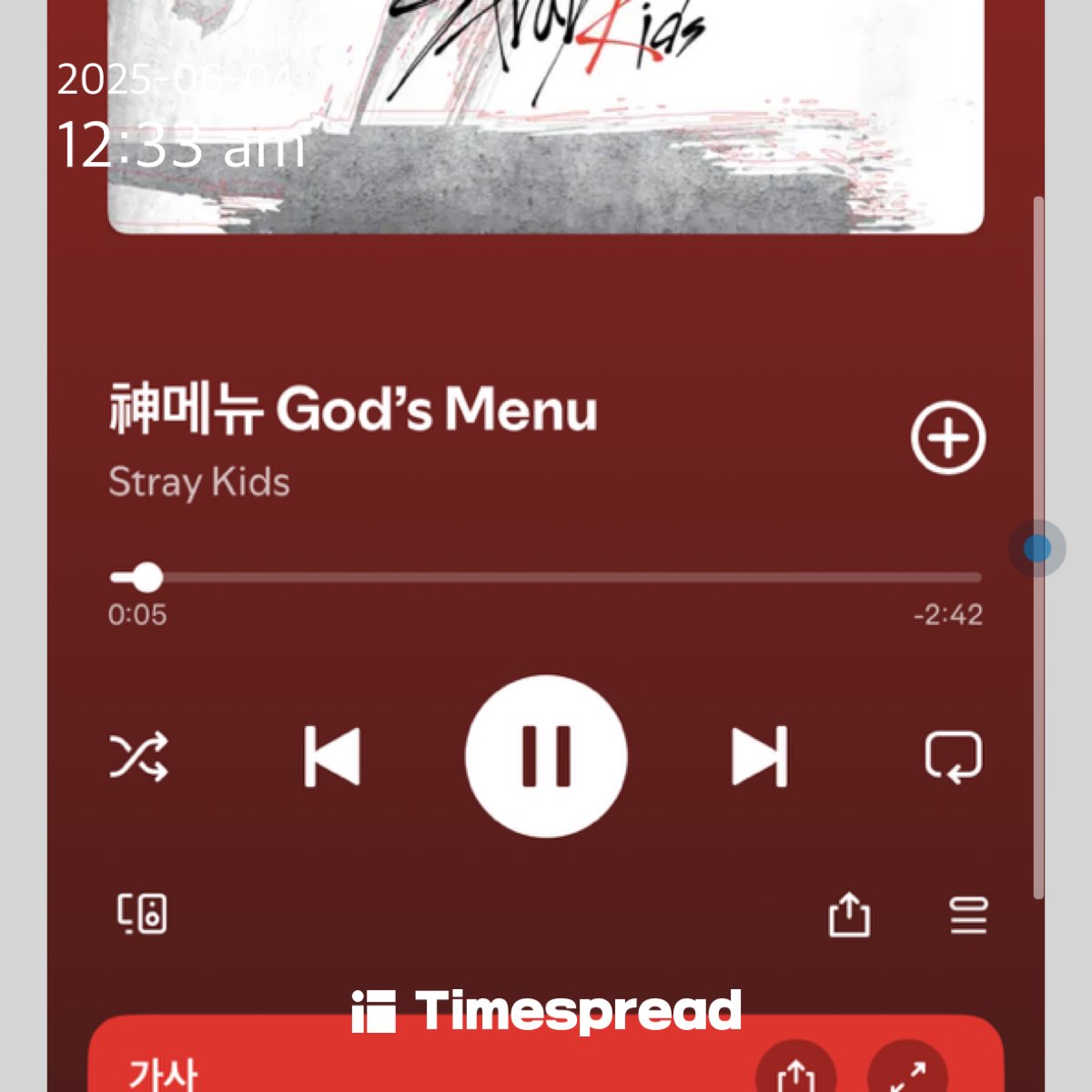
Task: Share God's Menu song
Action: pos(848,914)
